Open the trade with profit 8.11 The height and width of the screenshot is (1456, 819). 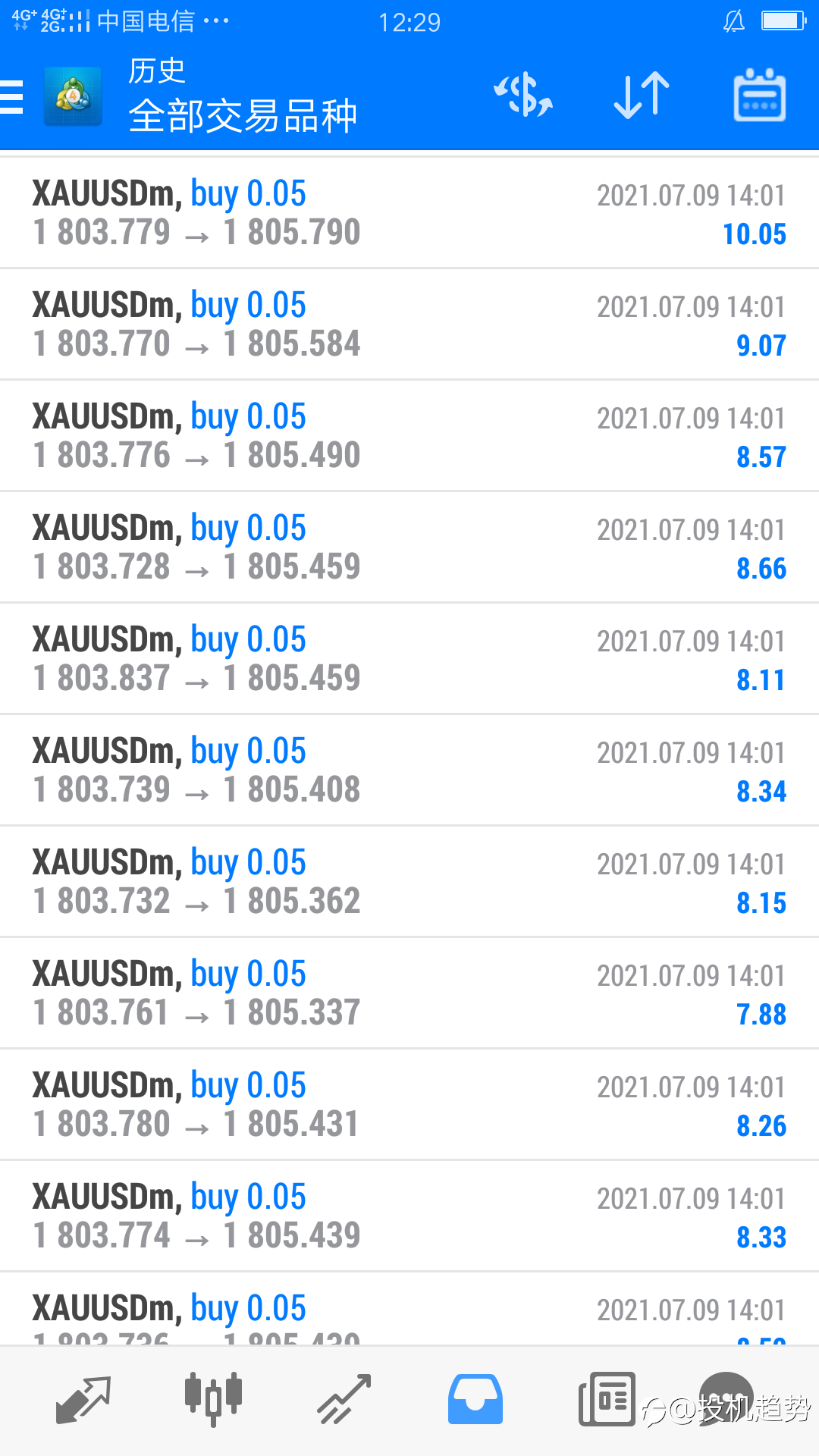(409, 659)
